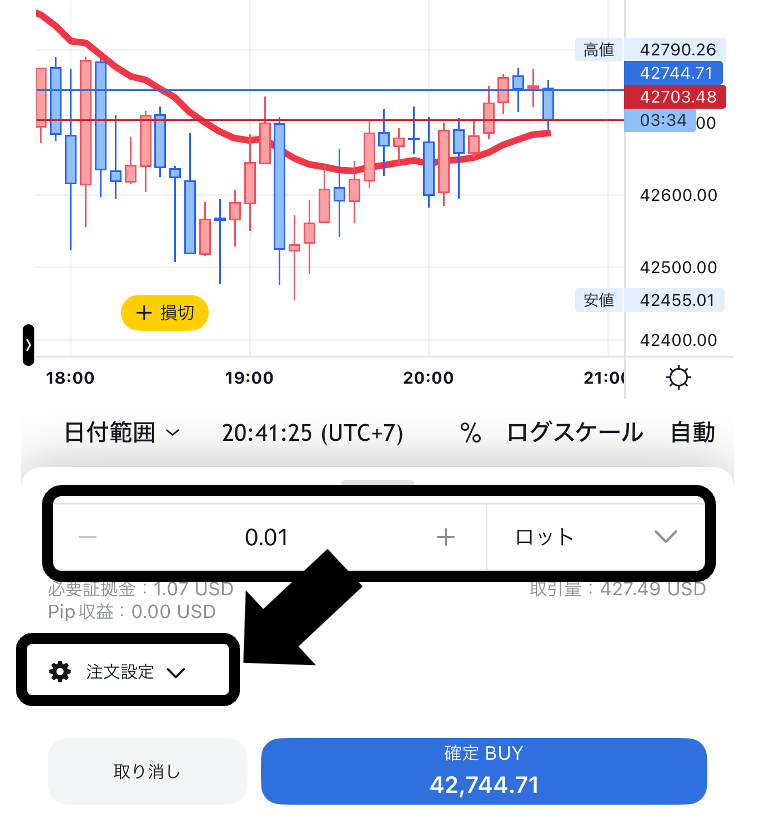This screenshot has width=758, height=818.
Task: Open the ロット unit dropdown
Action: click(596, 537)
